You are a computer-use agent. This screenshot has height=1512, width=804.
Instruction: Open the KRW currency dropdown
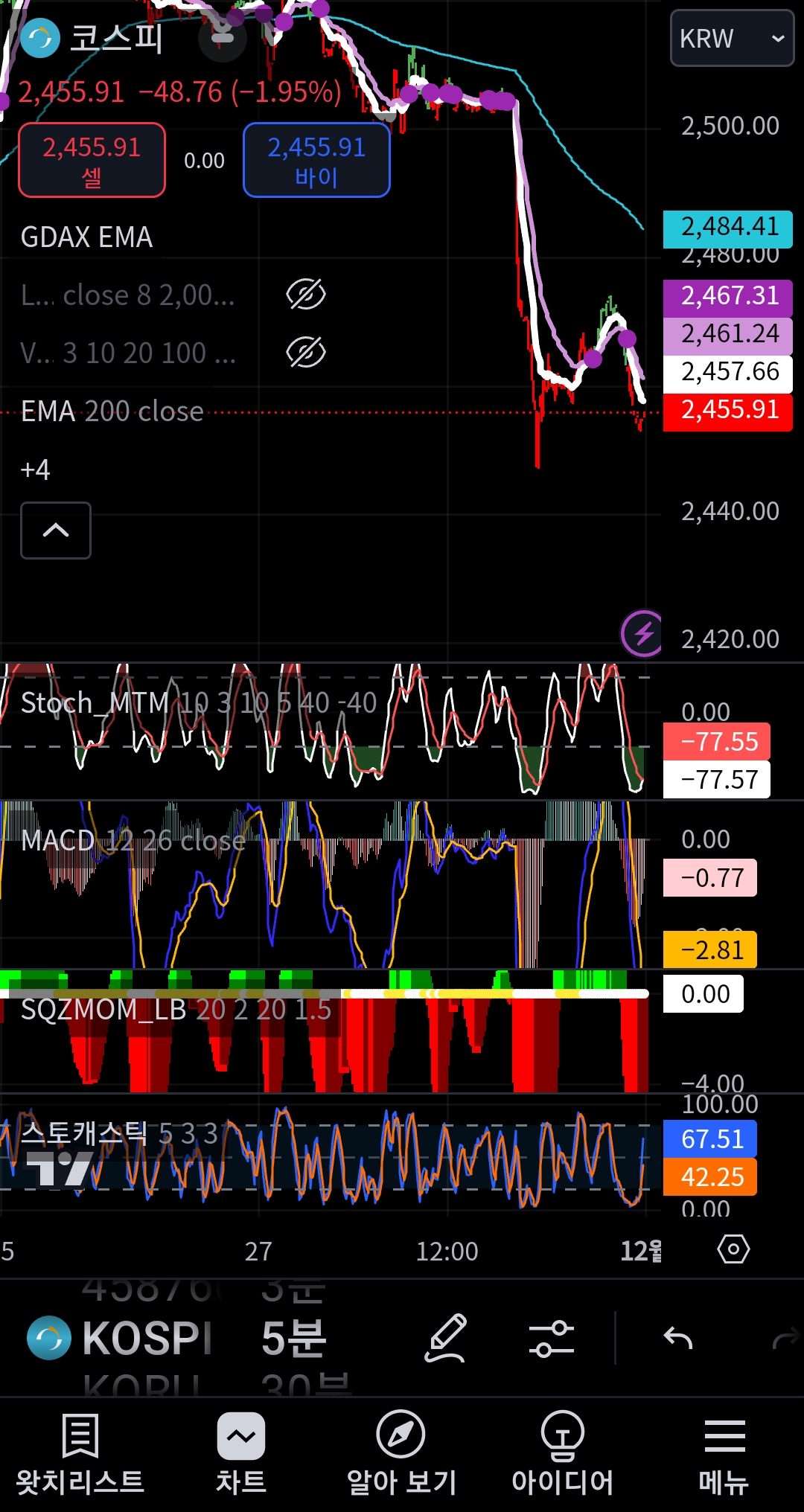[732, 38]
